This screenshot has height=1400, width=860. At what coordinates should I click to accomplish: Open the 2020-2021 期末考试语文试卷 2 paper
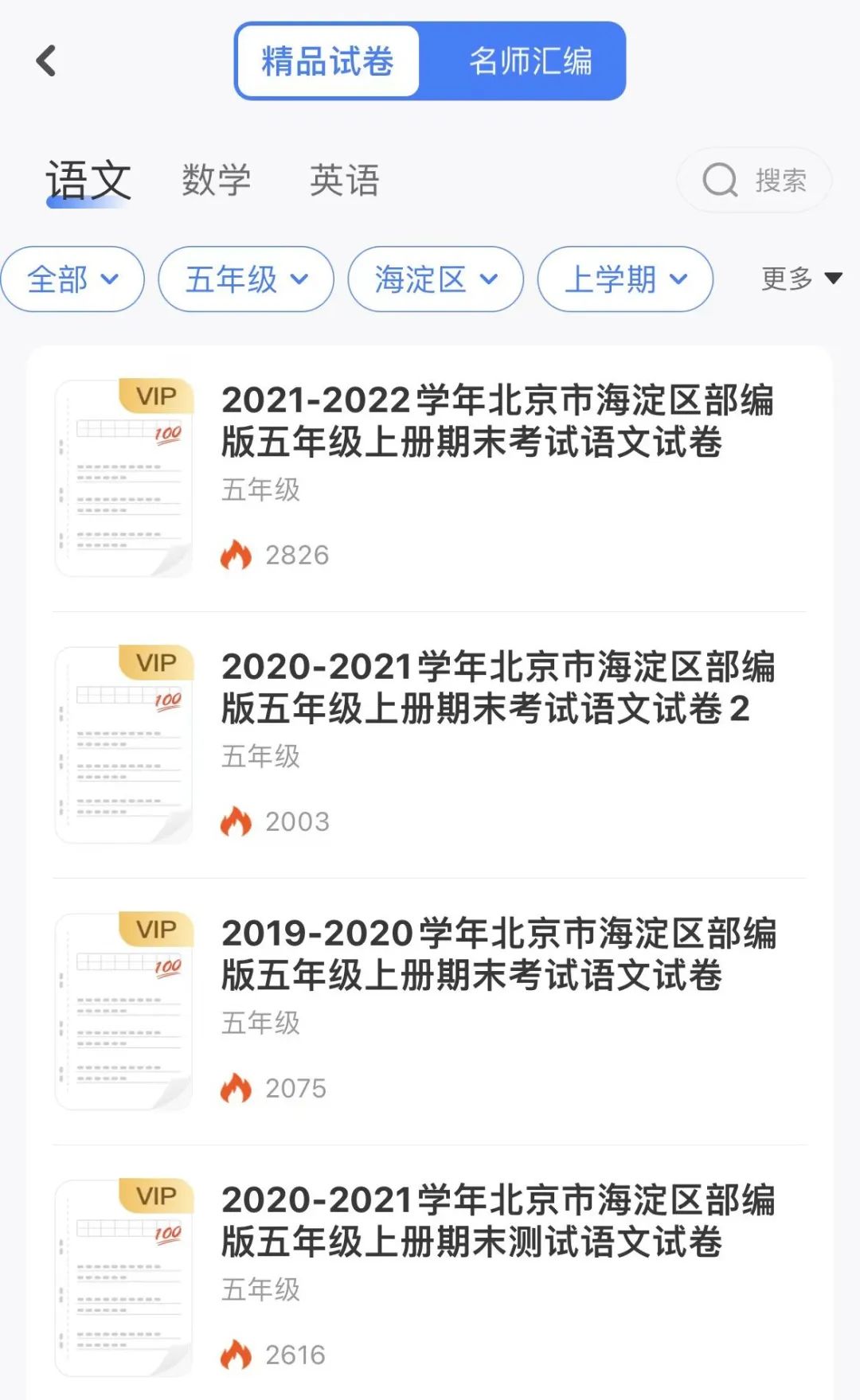click(430, 745)
